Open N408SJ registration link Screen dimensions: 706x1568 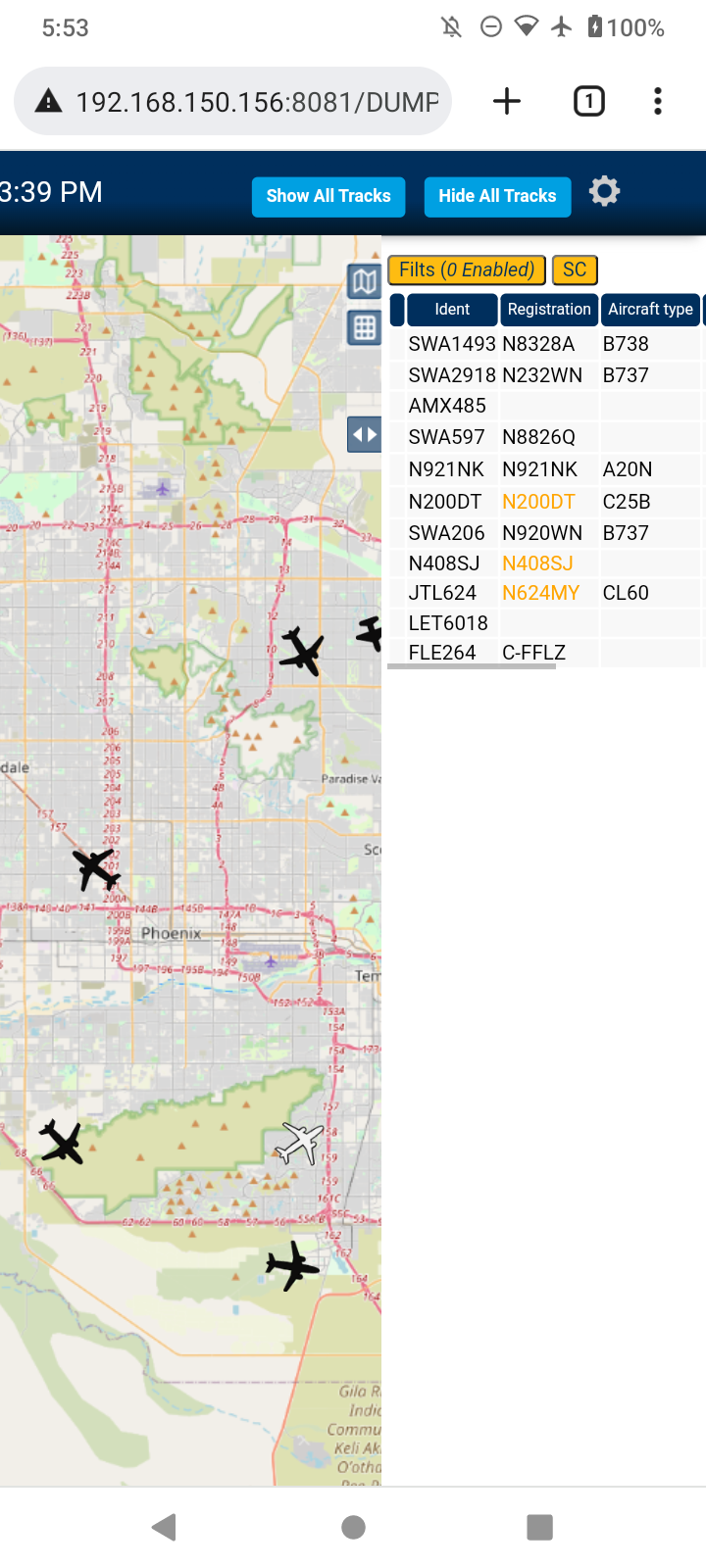click(537, 563)
